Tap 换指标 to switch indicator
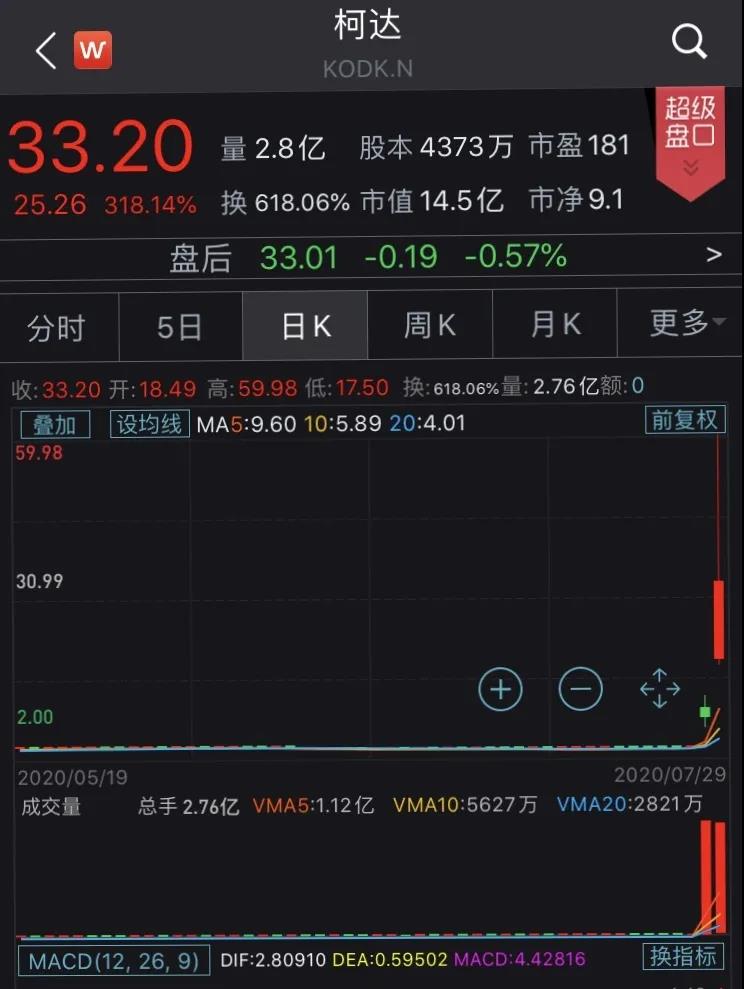The width and height of the screenshot is (744, 989). (x=684, y=957)
